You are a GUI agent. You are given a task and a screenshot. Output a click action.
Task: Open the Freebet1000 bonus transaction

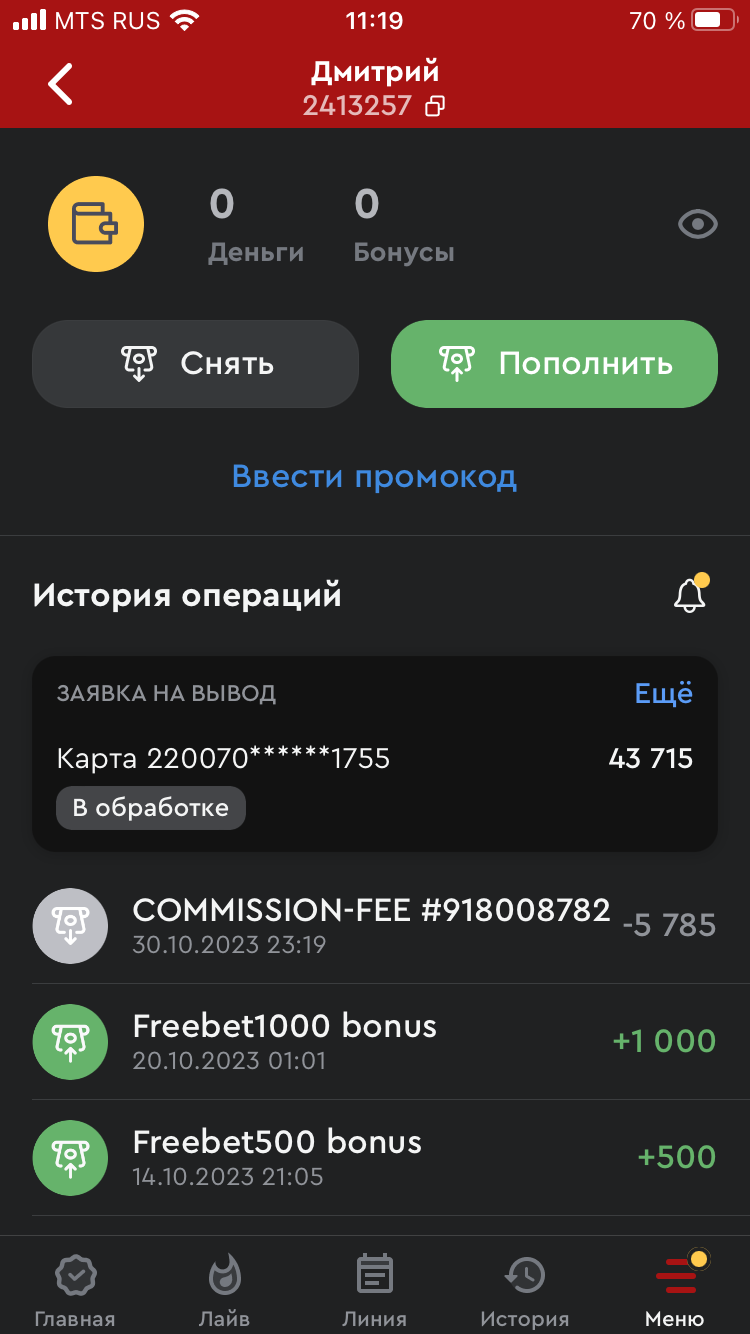[x=372, y=1042]
